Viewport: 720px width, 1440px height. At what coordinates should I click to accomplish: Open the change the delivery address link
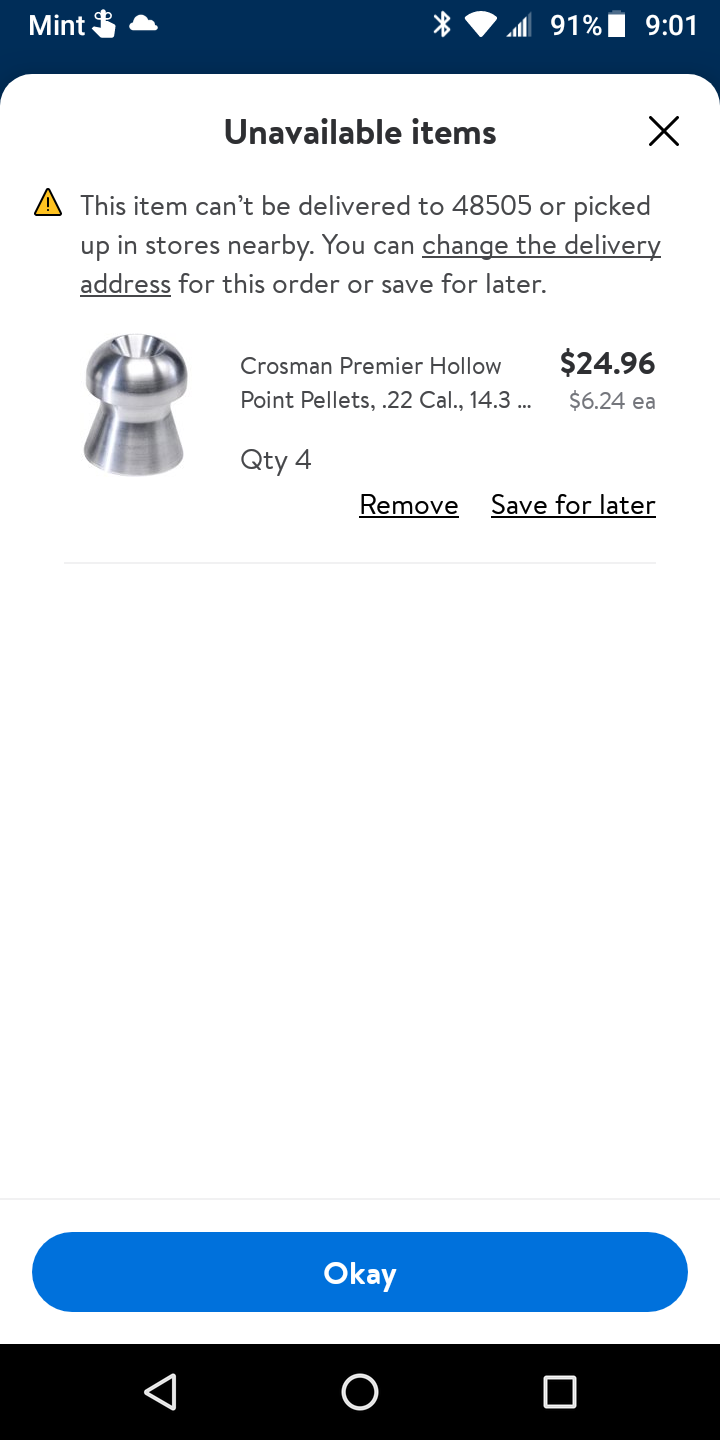point(541,246)
